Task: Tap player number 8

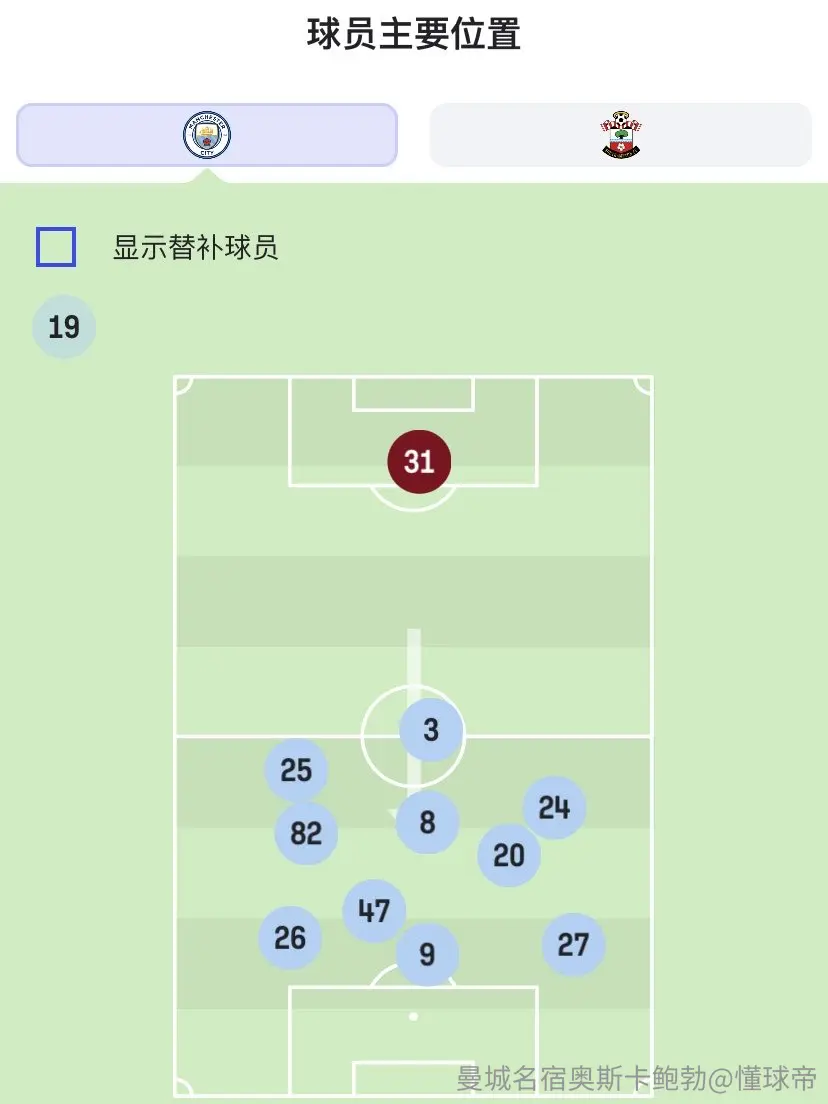Action: coord(427,822)
